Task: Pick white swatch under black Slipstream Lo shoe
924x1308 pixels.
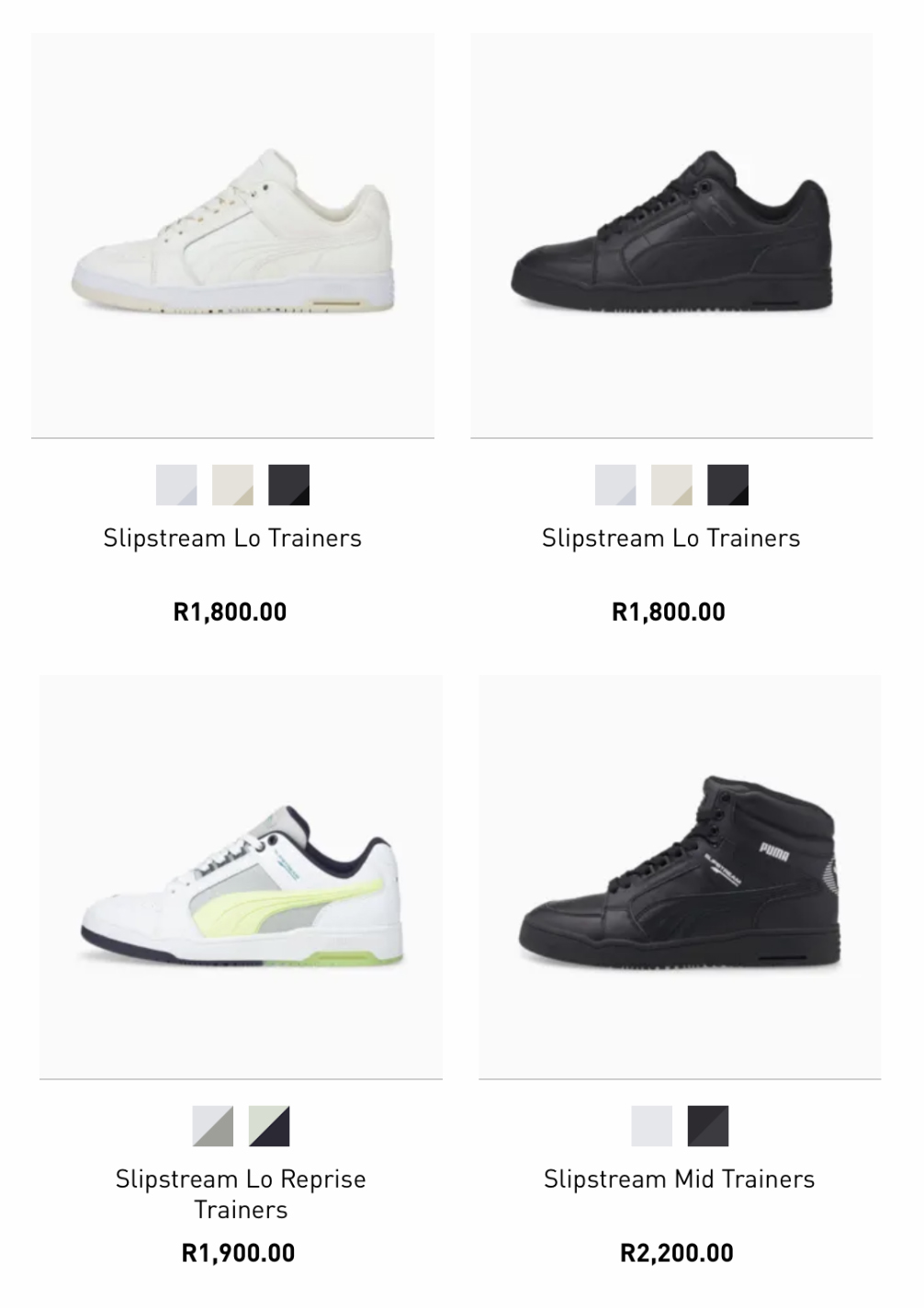Action: point(615,485)
